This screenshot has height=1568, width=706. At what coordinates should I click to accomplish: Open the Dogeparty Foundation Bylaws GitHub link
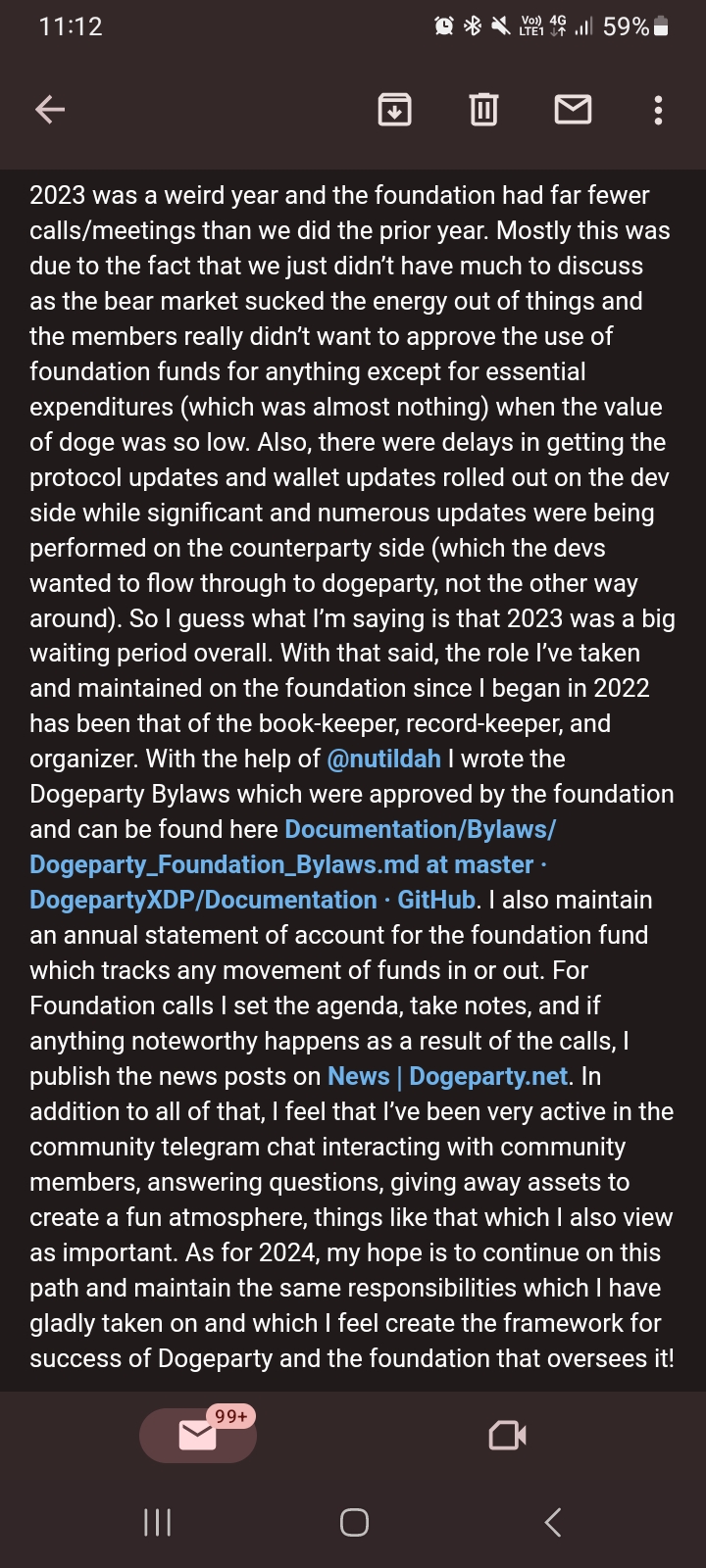[292, 864]
